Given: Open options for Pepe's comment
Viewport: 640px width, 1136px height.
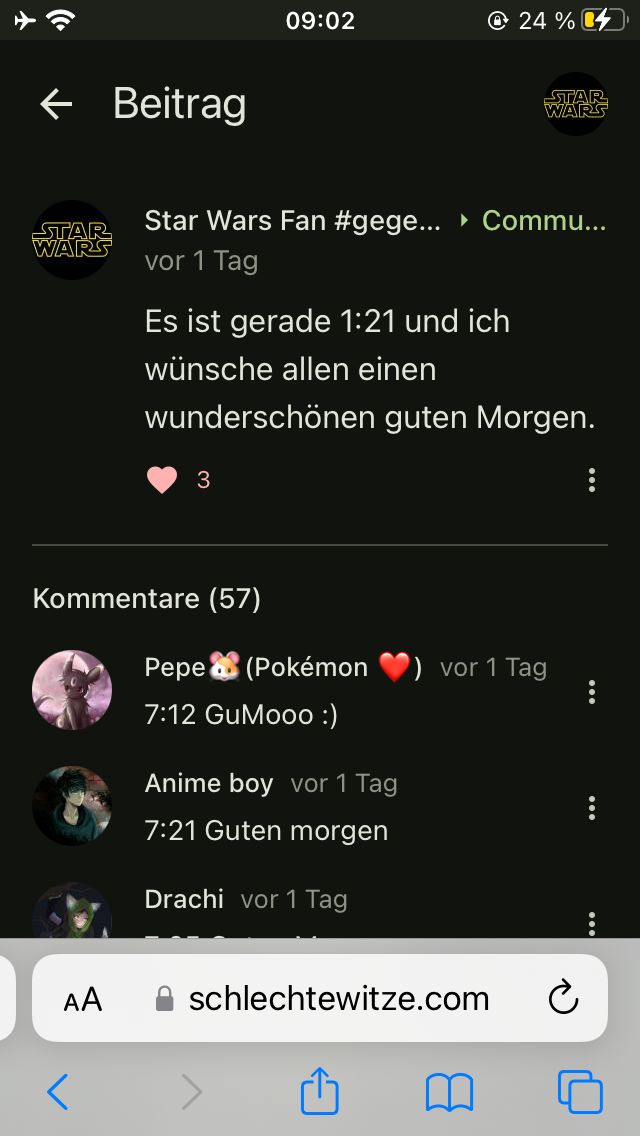Looking at the screenshot, I should (x=592, y=691).
